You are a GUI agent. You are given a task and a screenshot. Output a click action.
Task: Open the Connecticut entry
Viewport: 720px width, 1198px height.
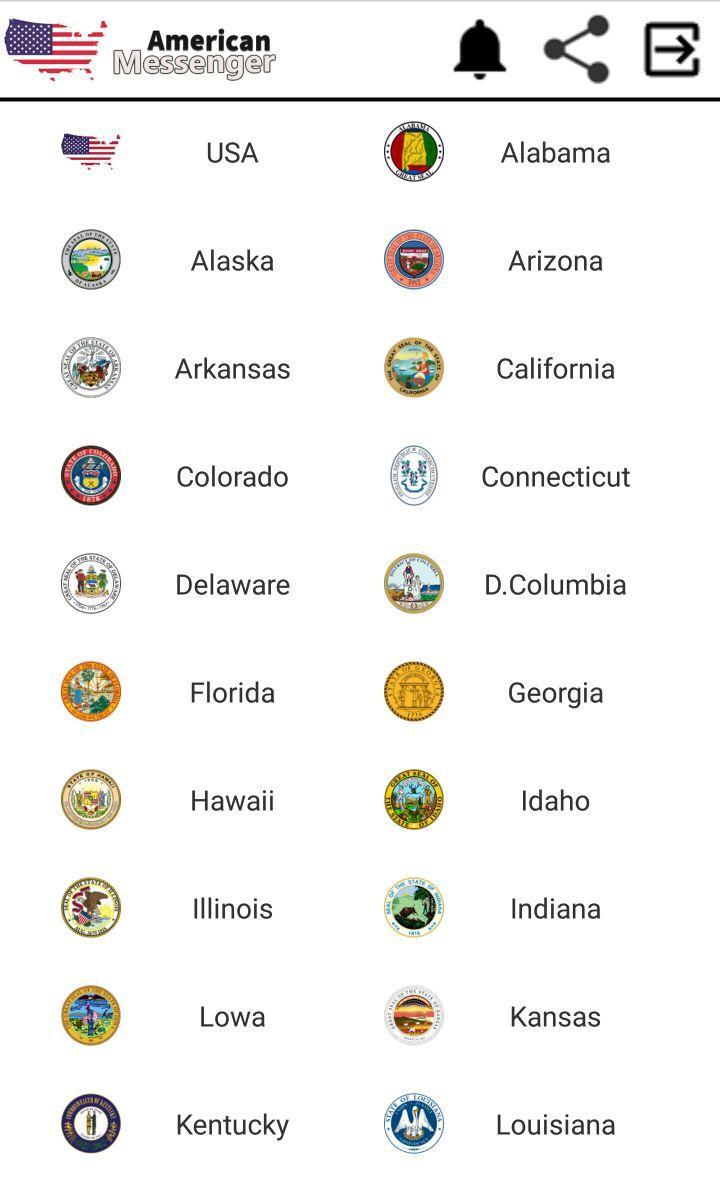[x=555, y=477]
